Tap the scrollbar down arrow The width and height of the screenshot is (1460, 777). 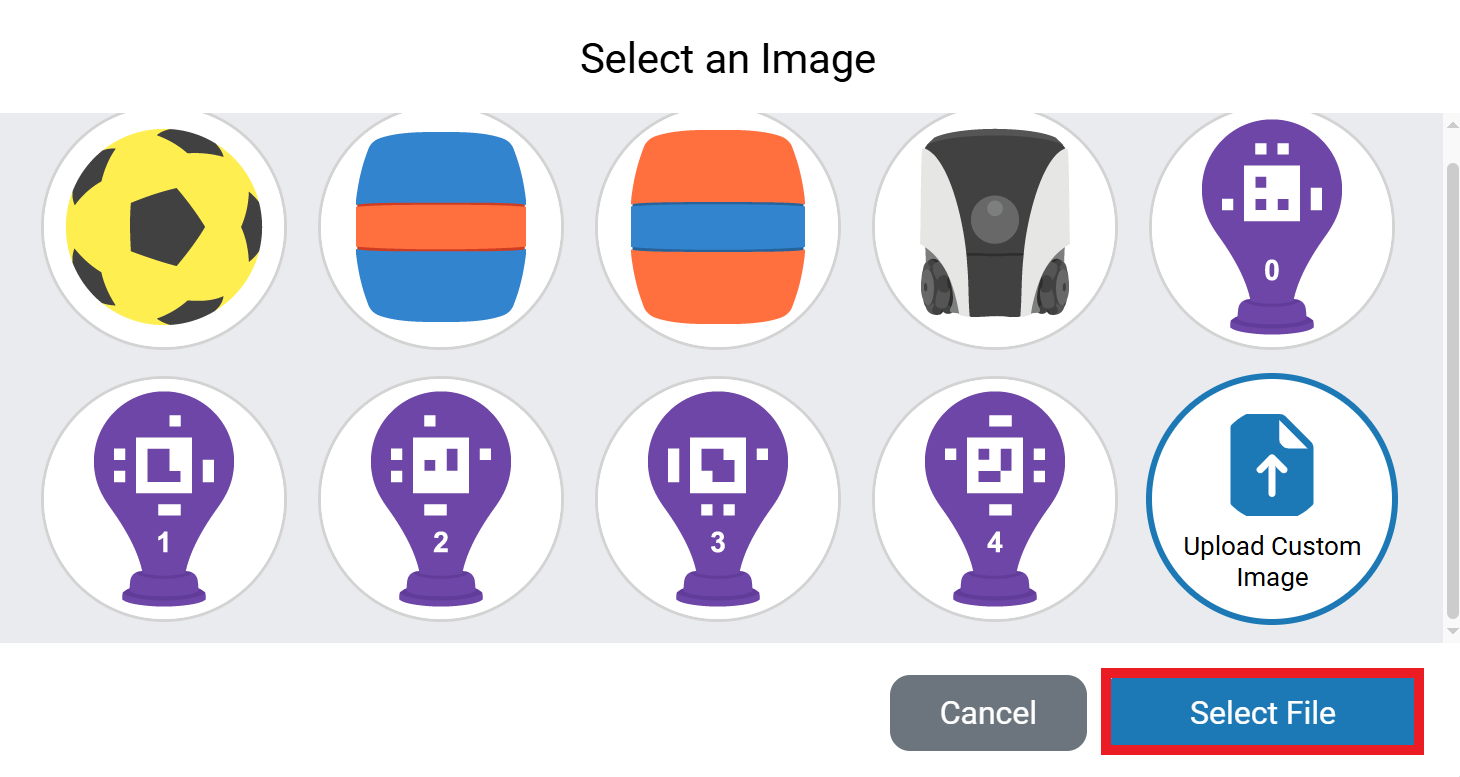[x=1453, y=631]
